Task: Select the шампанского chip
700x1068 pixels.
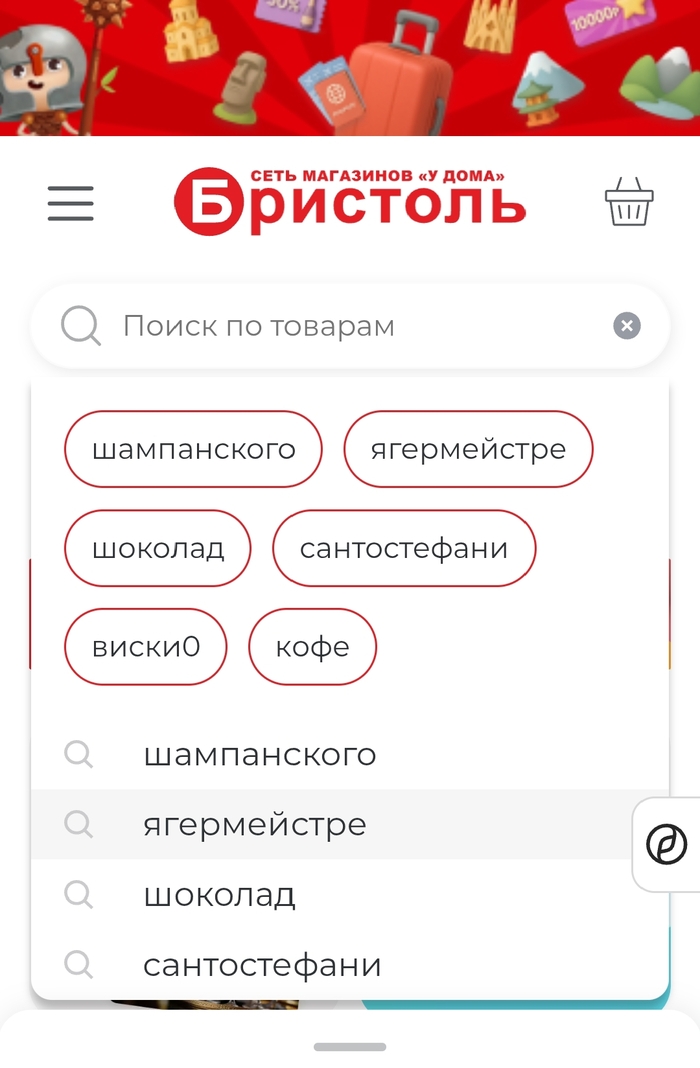Action: tap(193, 449)
